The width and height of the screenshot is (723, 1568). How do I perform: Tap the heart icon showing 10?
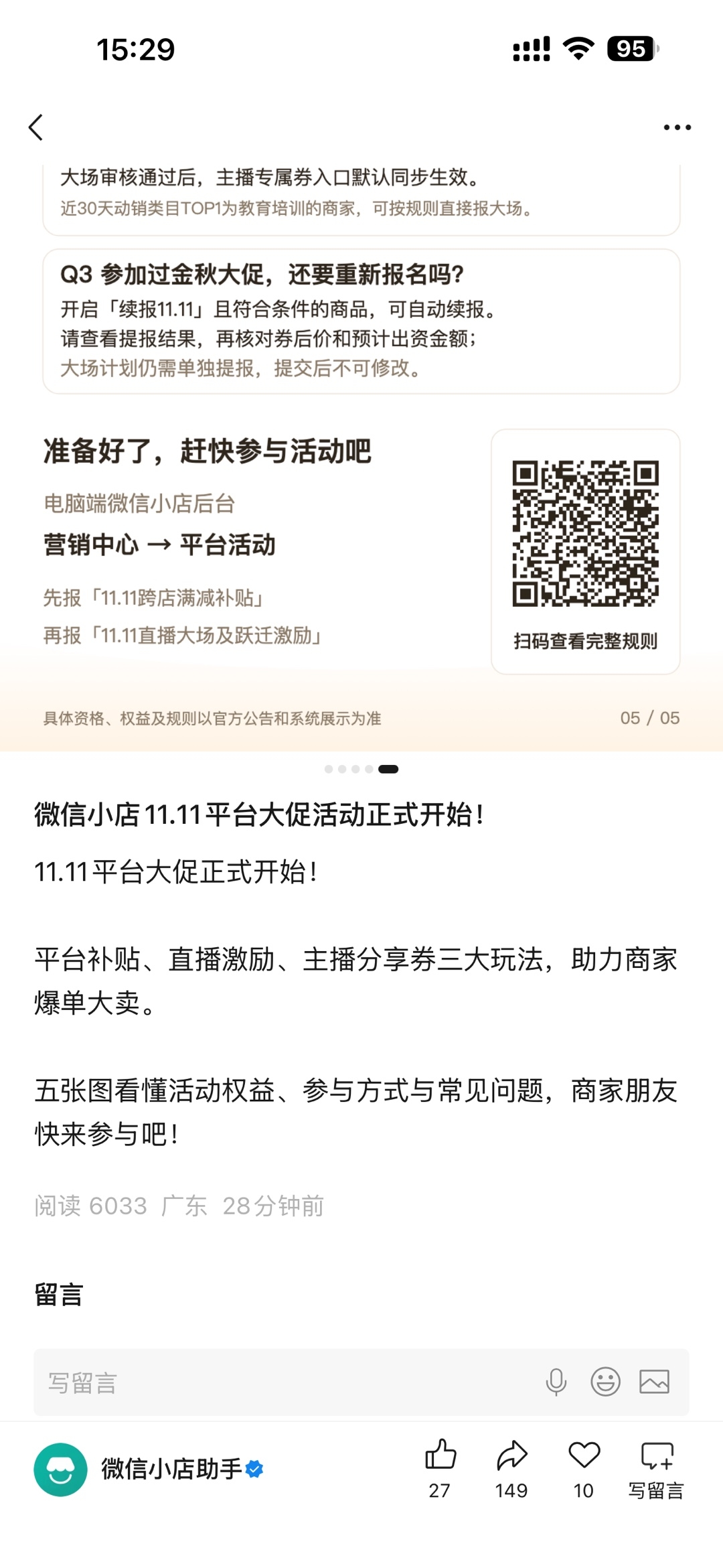(584, 1468)
